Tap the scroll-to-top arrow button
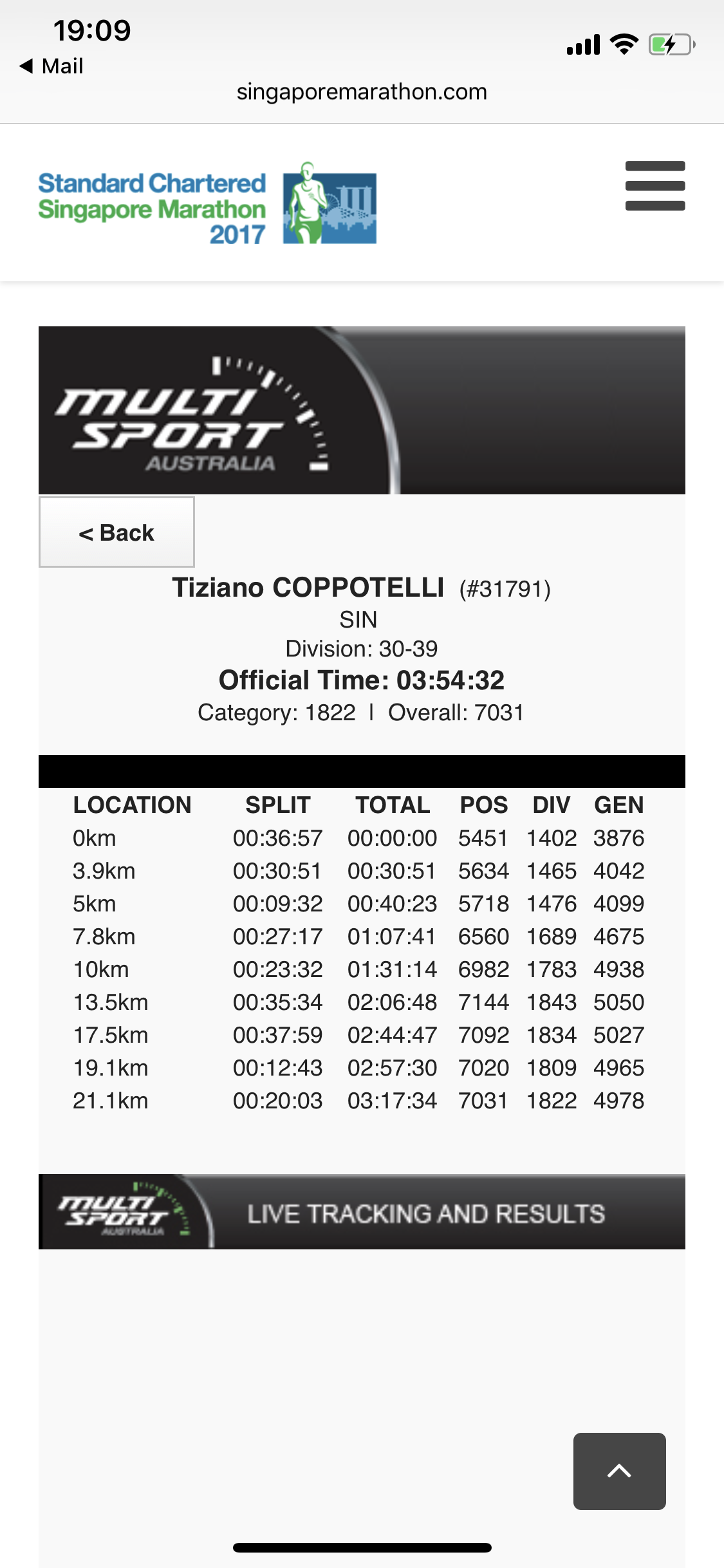Image resolution: width=724 pixels, height=1568 pixels. (x=619, y=1471)
